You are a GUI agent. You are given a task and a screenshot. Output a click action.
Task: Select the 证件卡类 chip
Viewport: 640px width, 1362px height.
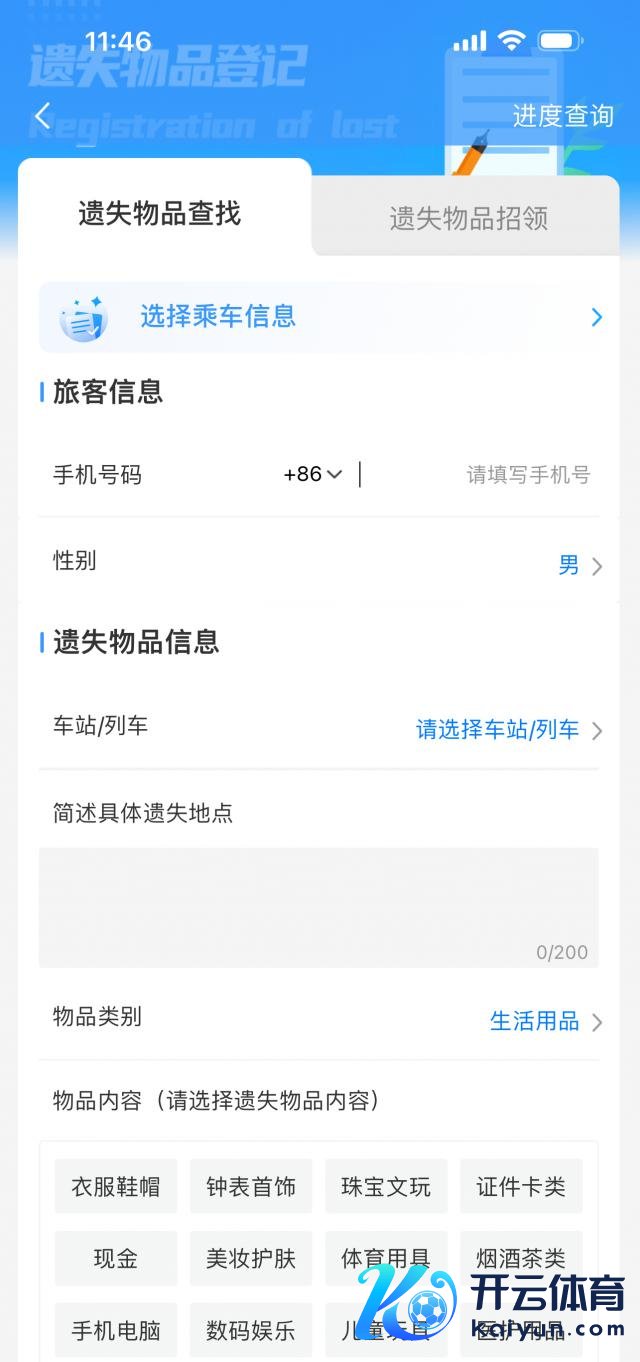coord(521,1187)
